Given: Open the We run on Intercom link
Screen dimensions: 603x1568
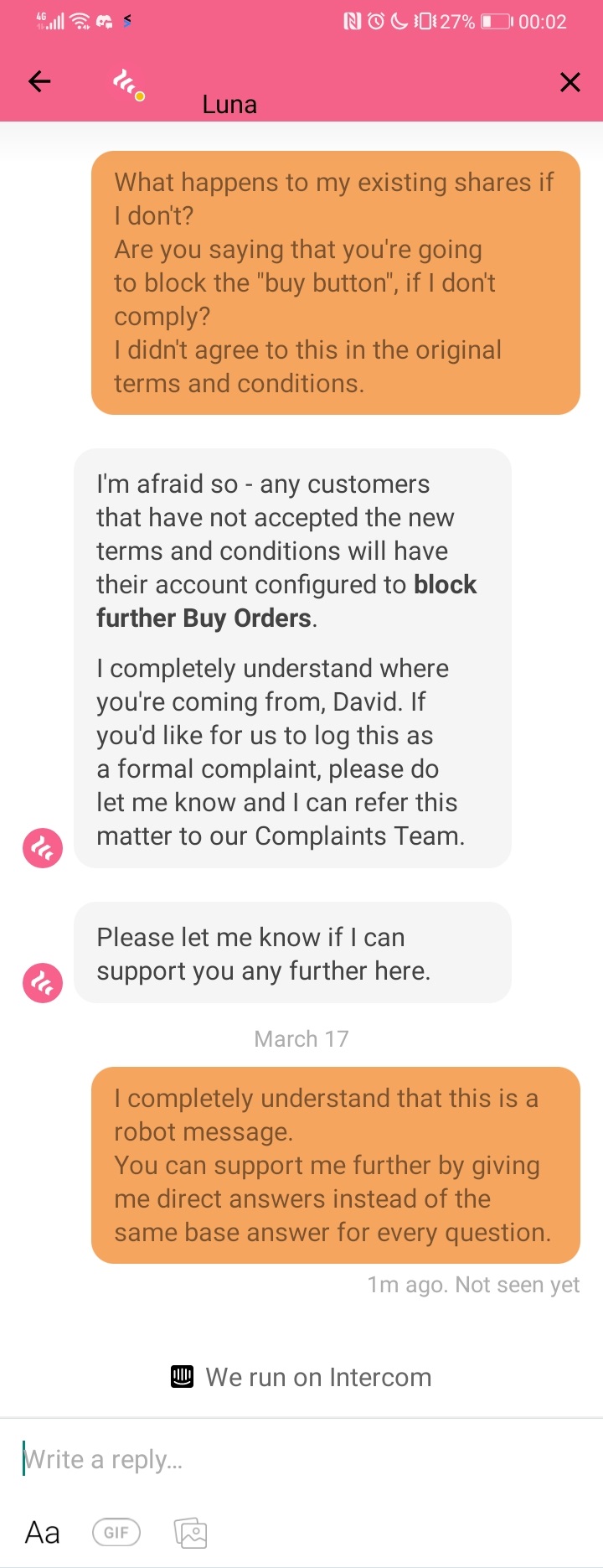Looking at the screenshot, I should pos(301,1377).
